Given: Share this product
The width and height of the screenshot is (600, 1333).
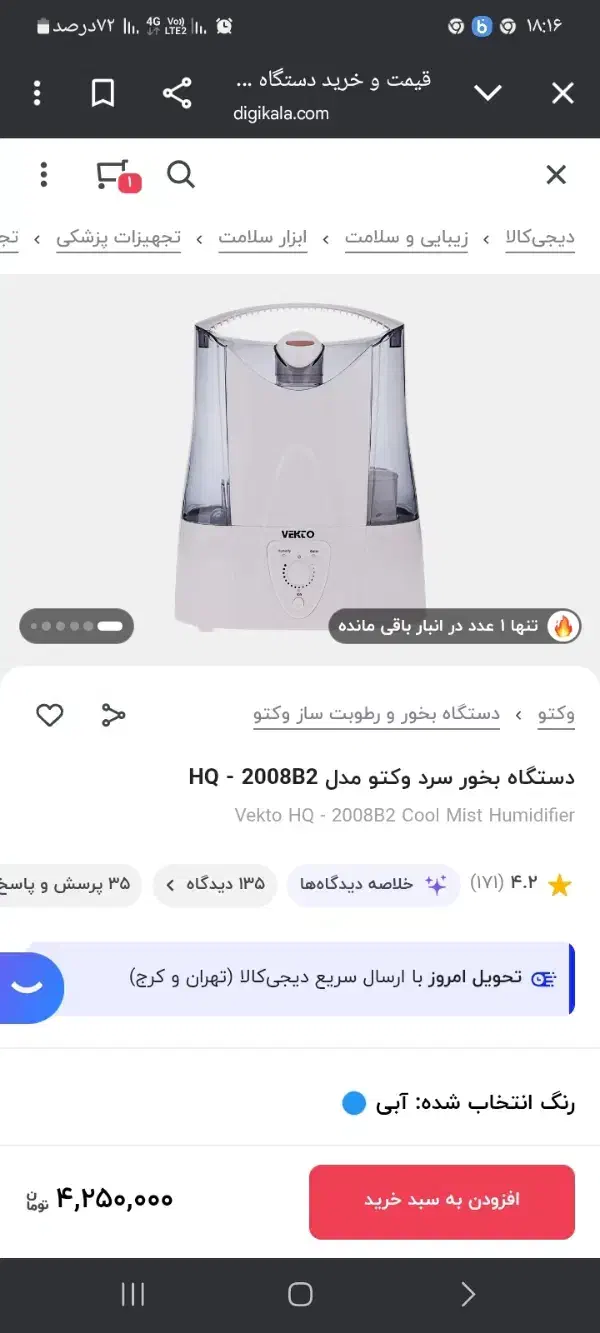Looking at the screenshot, I should tap(114, 715).
